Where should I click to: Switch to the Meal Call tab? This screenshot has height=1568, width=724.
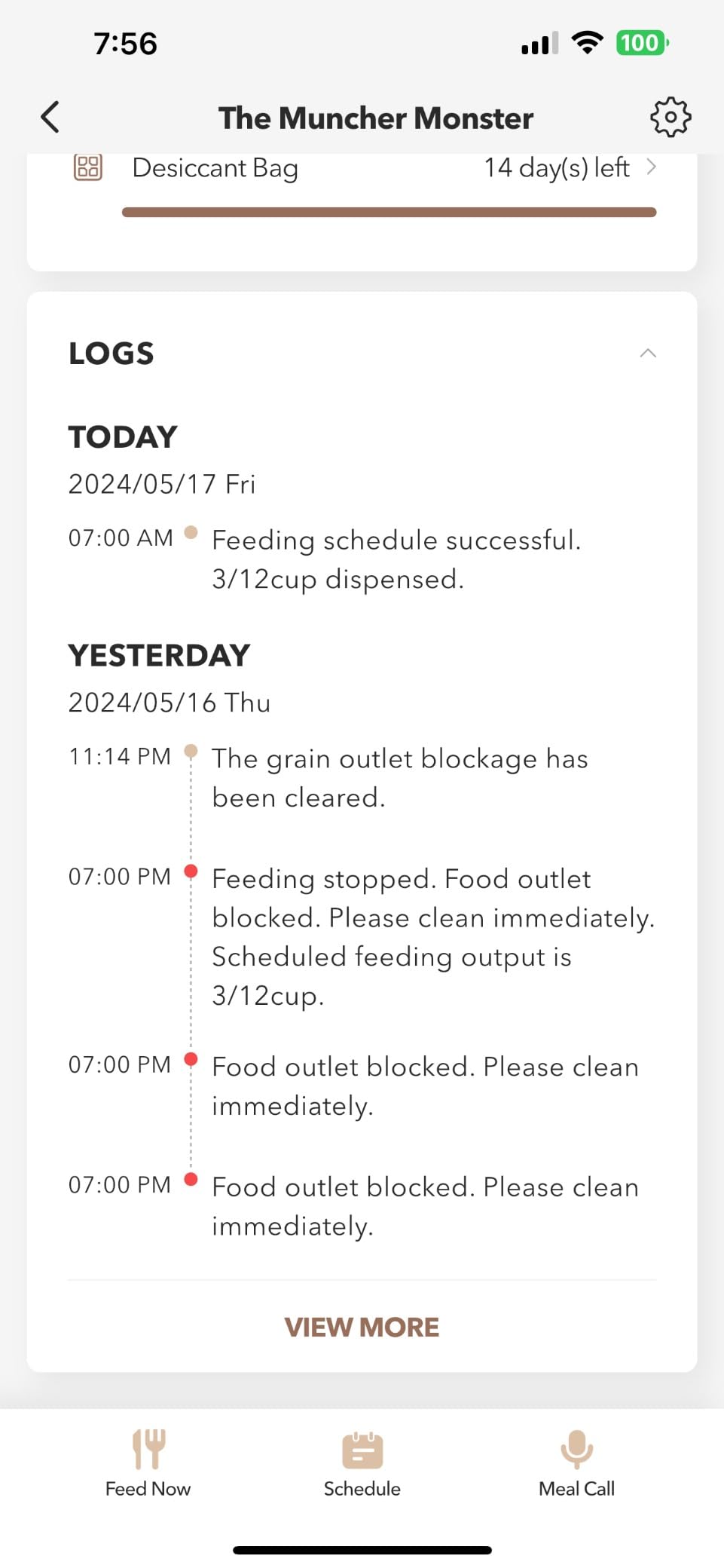(575, 1462)
